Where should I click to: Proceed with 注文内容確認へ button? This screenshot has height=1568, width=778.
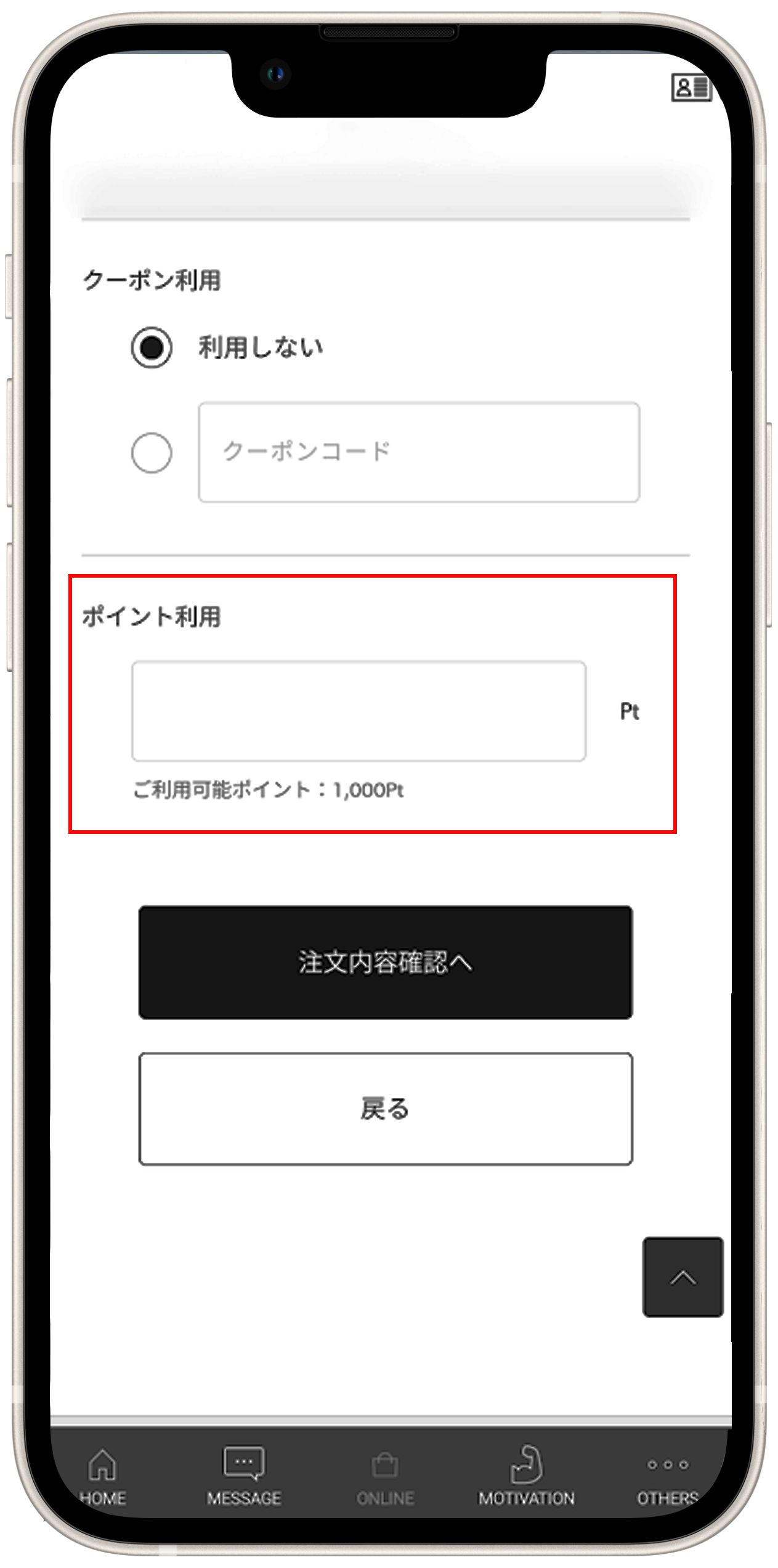[x=386, y=962]
